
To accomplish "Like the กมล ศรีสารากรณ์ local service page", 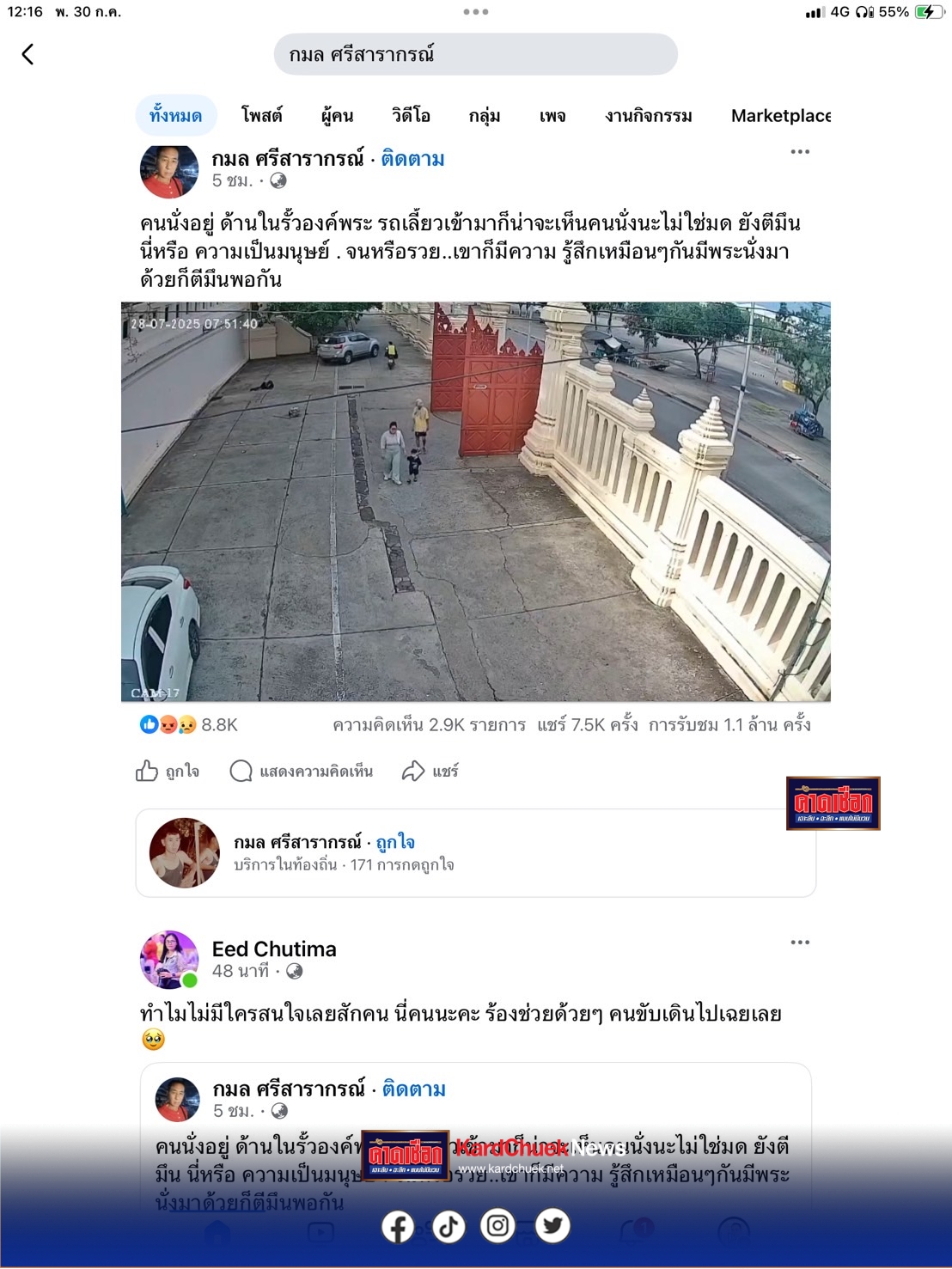I will point(395,842).
